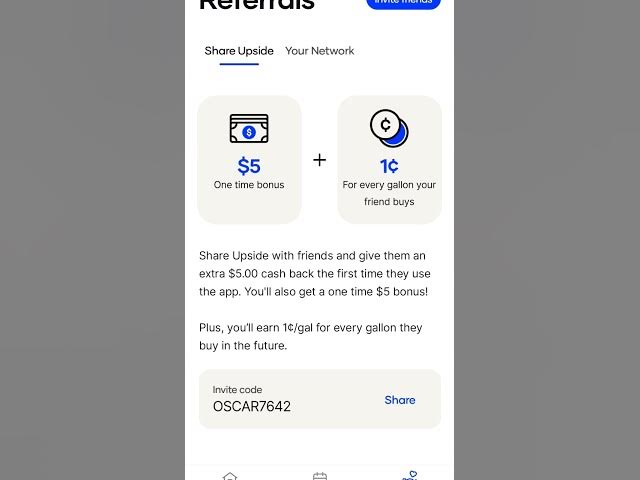640x480 pixels.
Task: Tap the Invite friends button
Action: coord(404,3)
